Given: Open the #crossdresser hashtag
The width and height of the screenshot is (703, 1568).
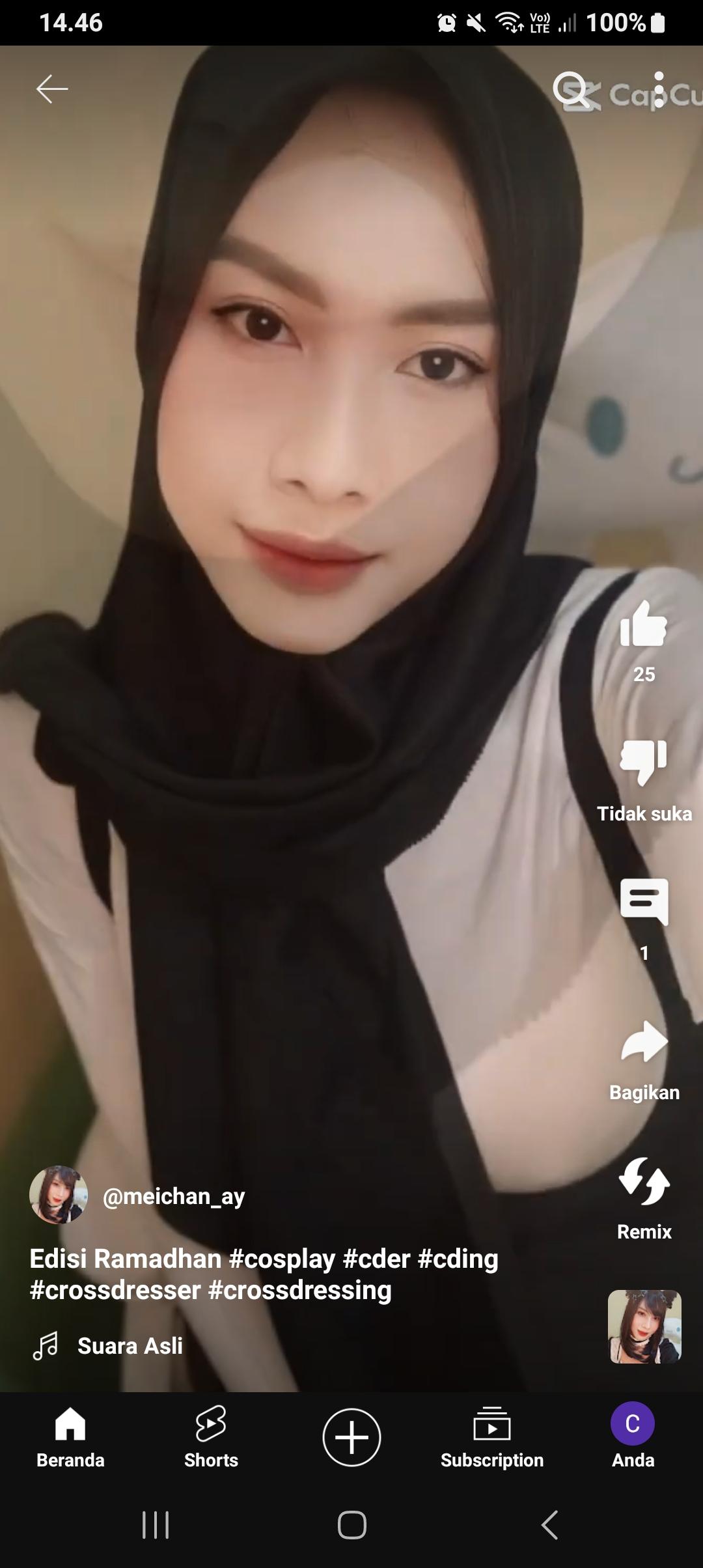Looking at the screenshot, I should [115, 1290].
